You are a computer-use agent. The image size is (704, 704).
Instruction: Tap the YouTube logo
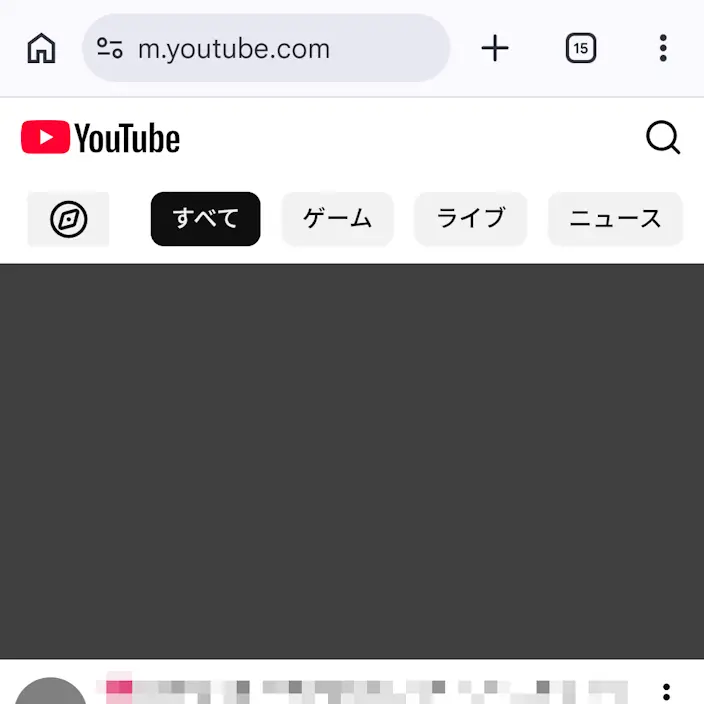(101, 137)
